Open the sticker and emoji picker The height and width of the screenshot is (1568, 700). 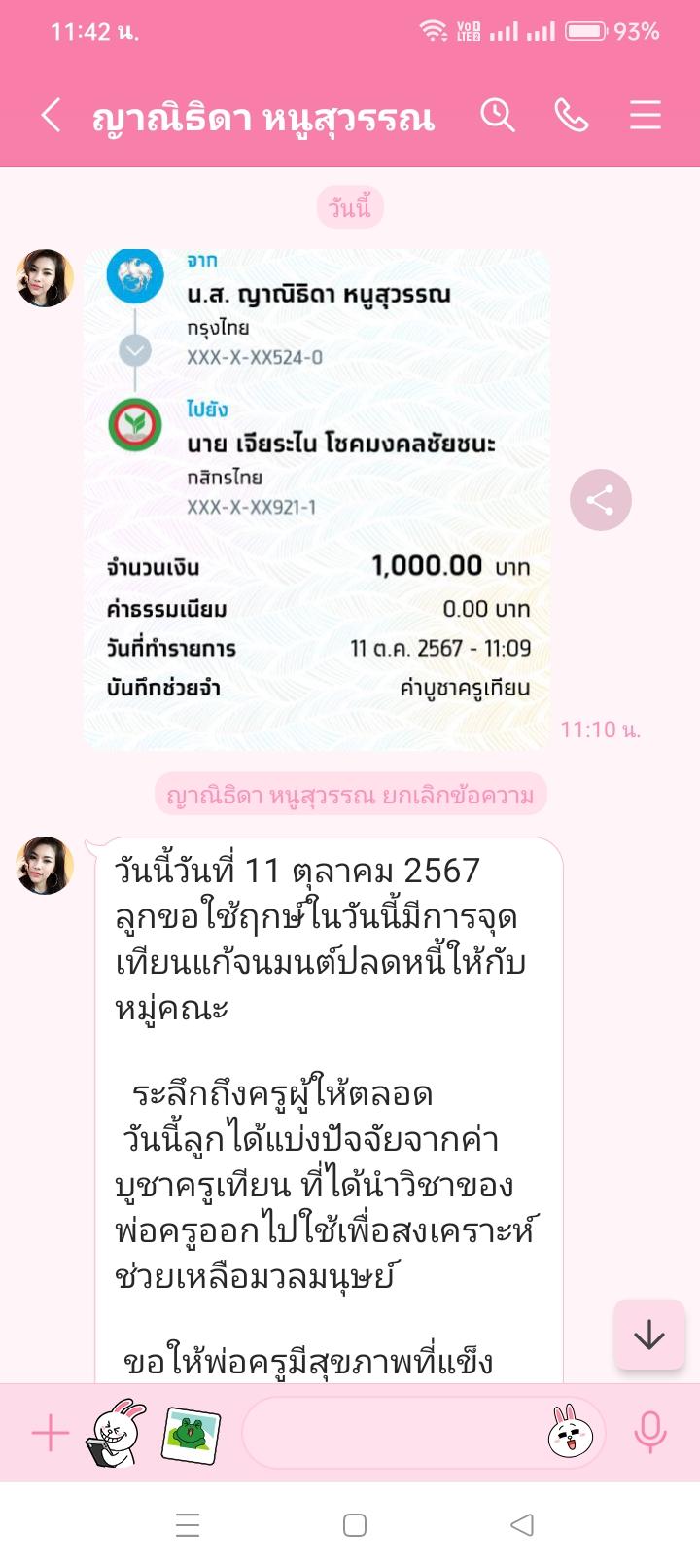pyautogui.click(x=571, y=1433)
